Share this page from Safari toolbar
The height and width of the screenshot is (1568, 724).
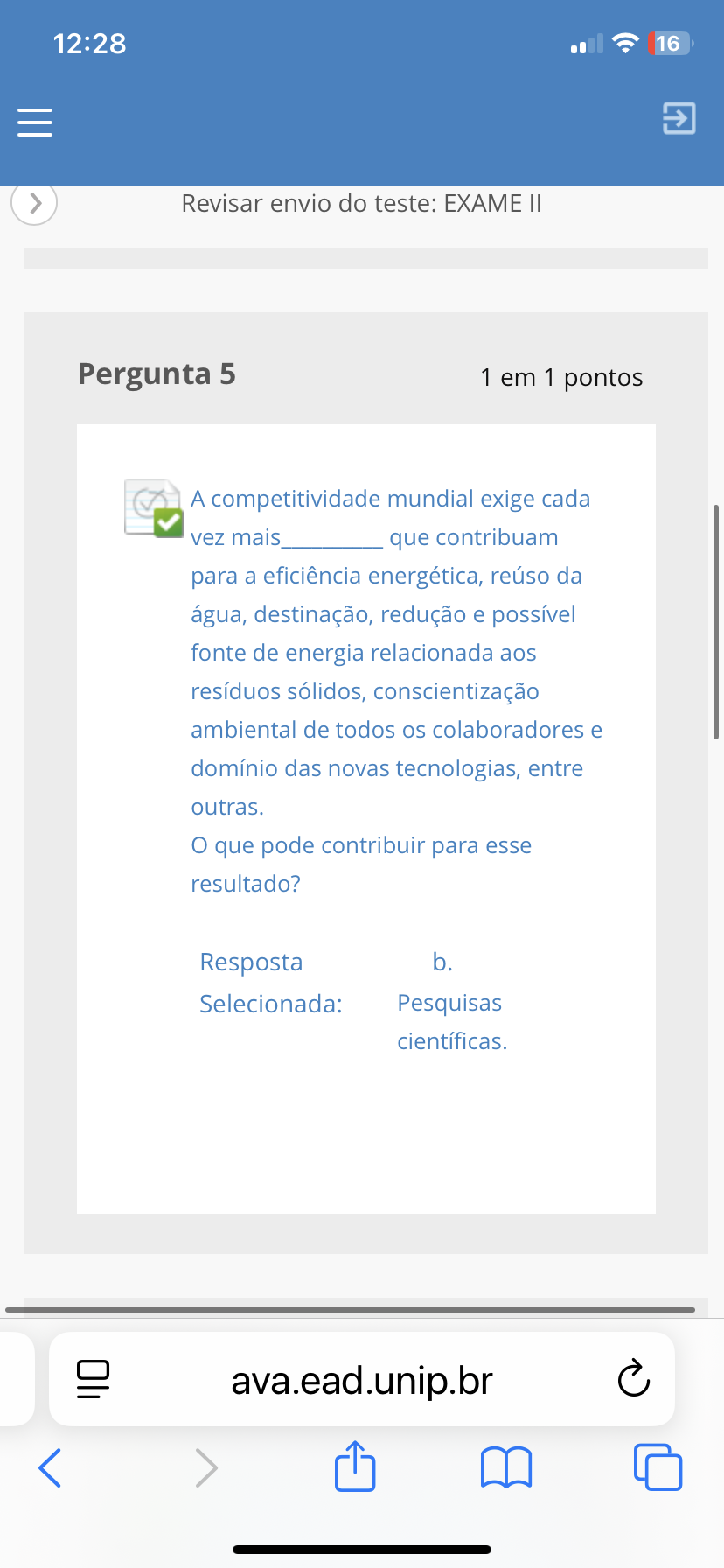click(355, 1466)
